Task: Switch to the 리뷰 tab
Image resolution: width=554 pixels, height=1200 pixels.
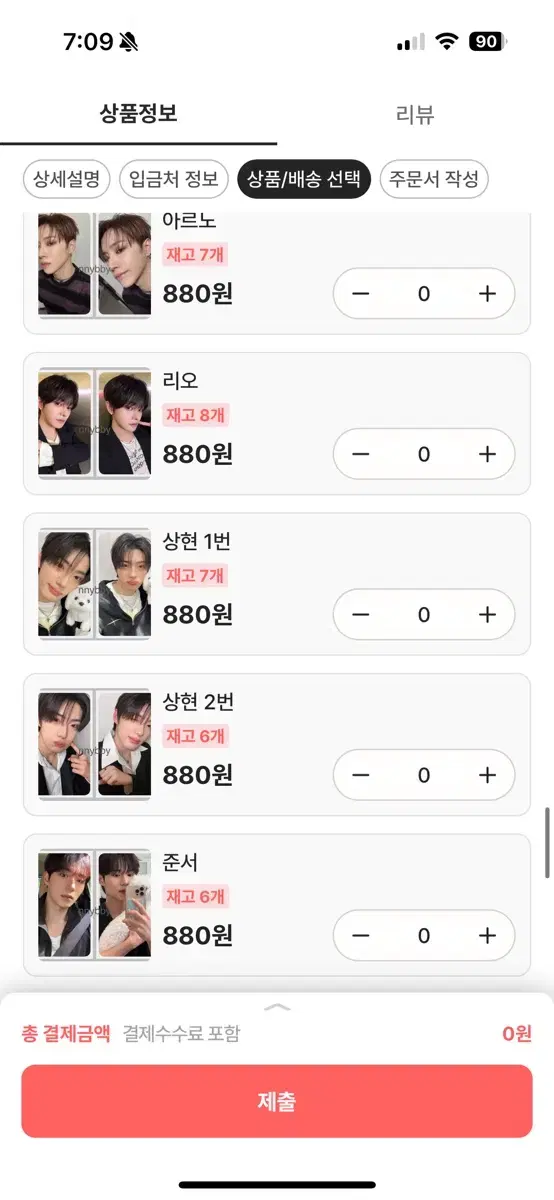Action: (415, 113)
